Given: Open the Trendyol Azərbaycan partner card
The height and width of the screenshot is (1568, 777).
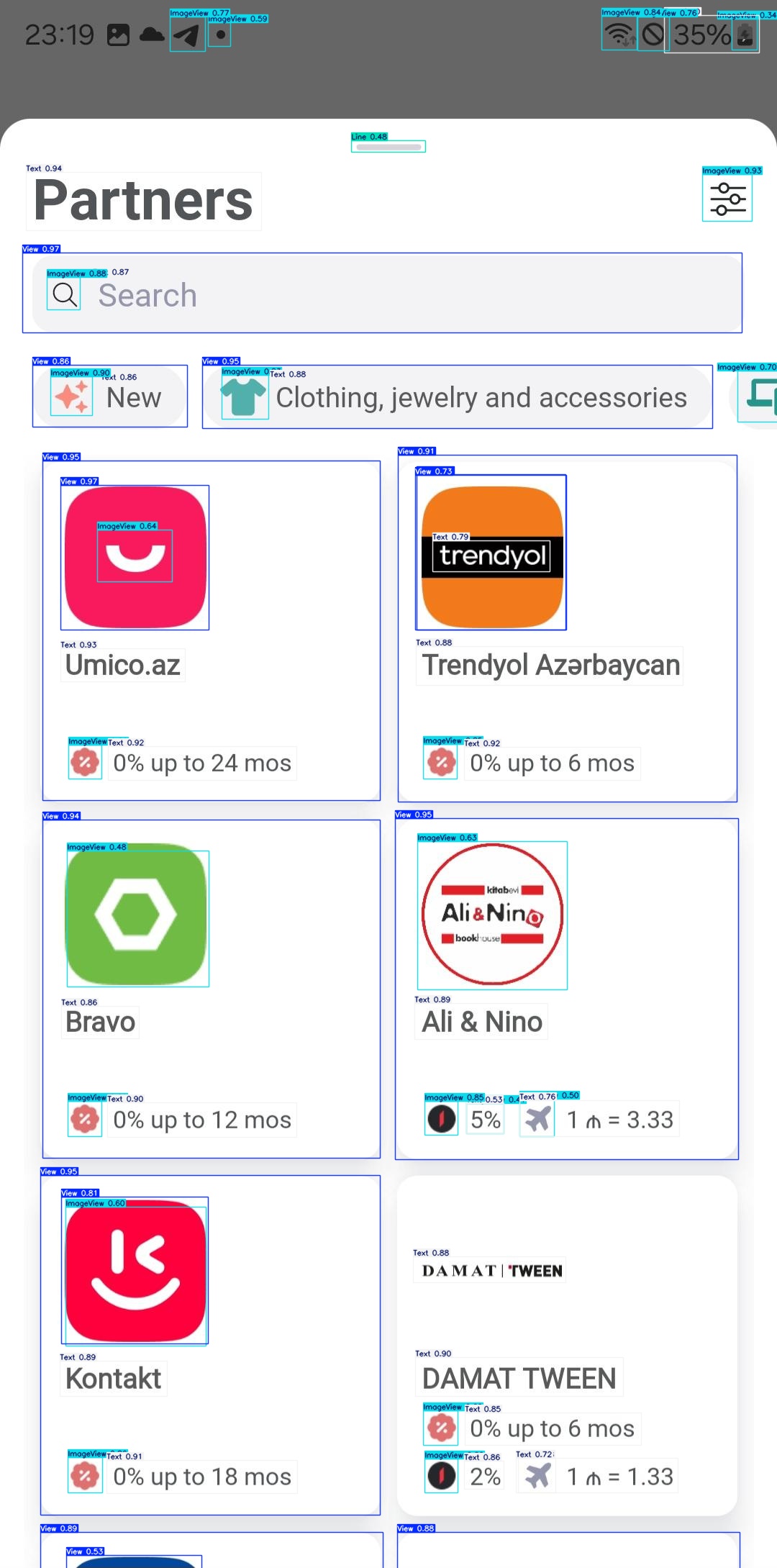Looking at the screenshot, I should [x=567, y=630].
